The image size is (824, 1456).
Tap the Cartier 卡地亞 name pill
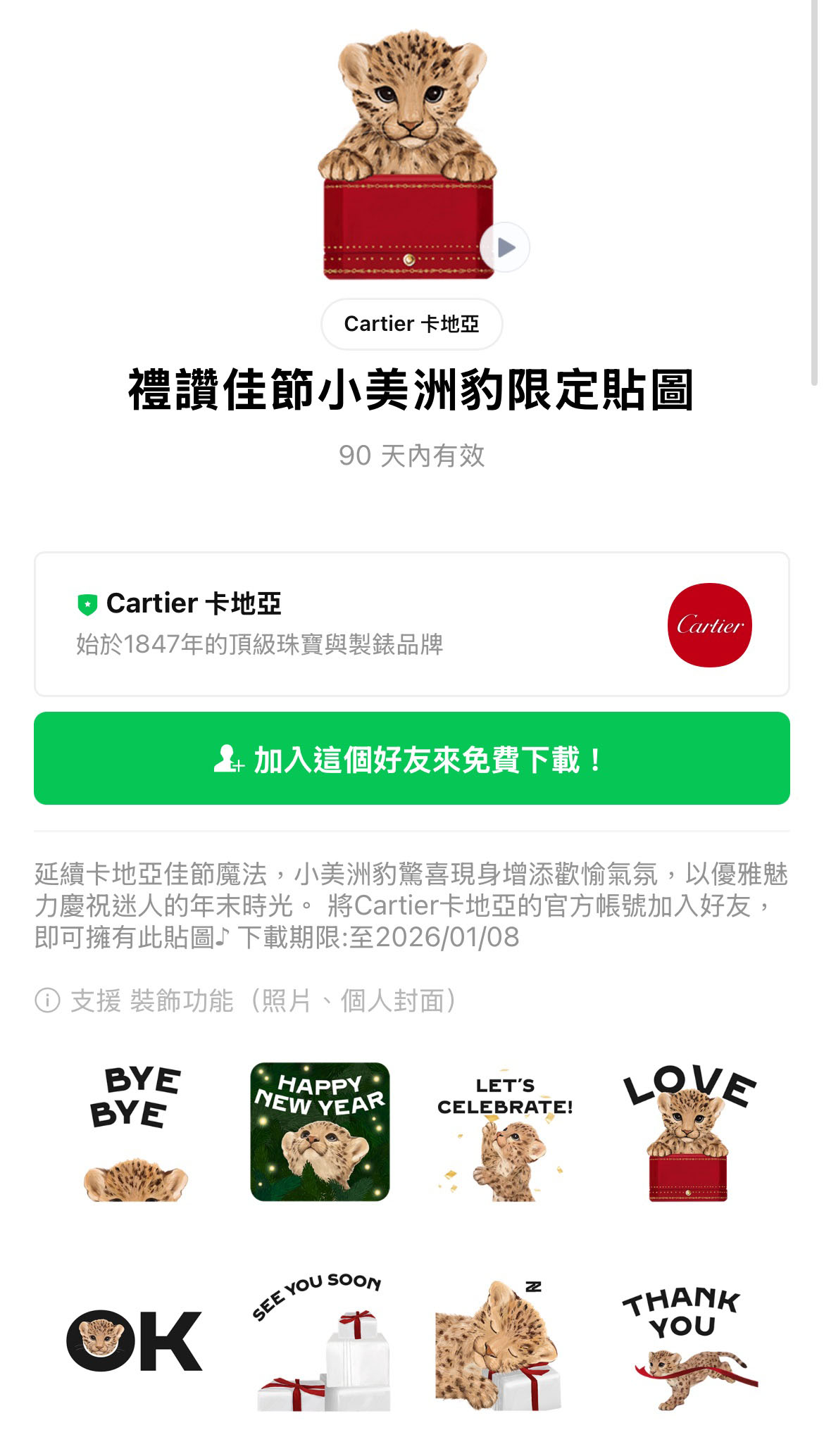tap(412, 324)
